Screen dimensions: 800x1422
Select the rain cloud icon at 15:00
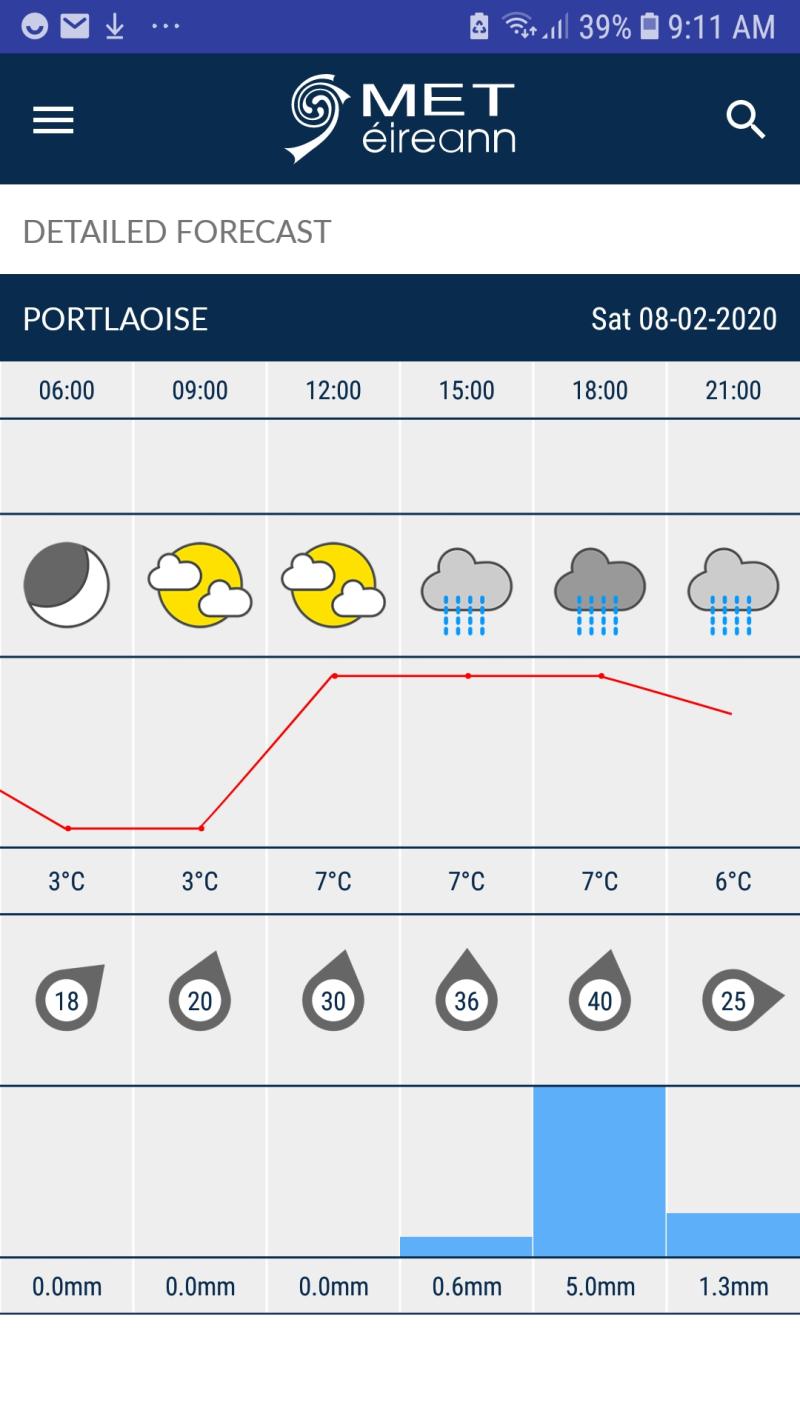(465, 584)
